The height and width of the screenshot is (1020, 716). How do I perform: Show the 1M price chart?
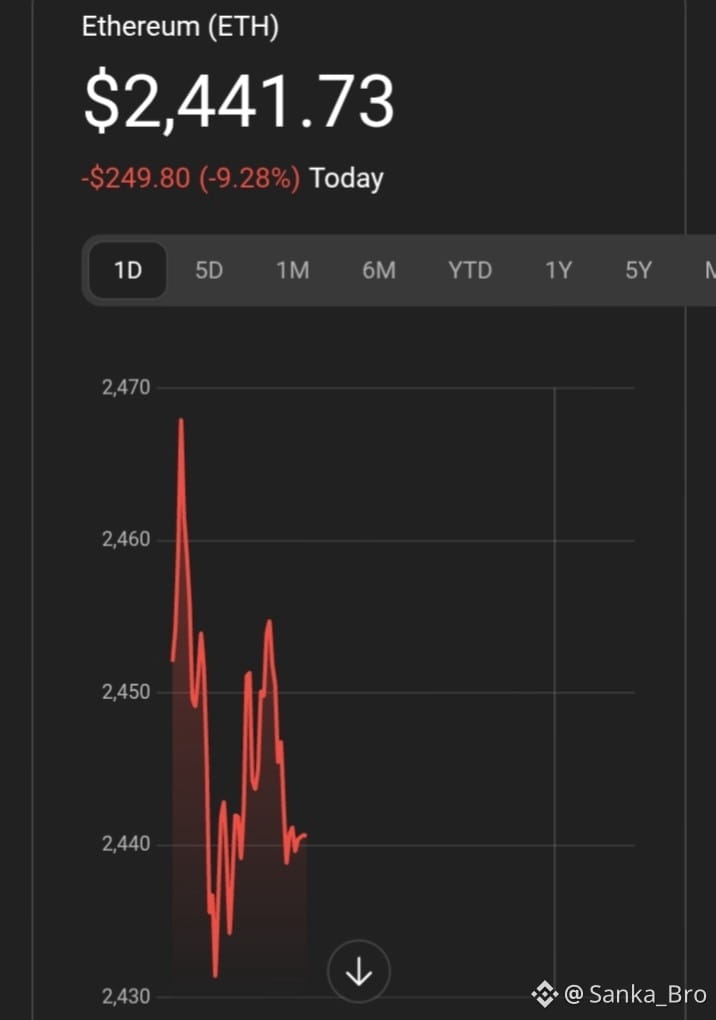pos(293,270)
